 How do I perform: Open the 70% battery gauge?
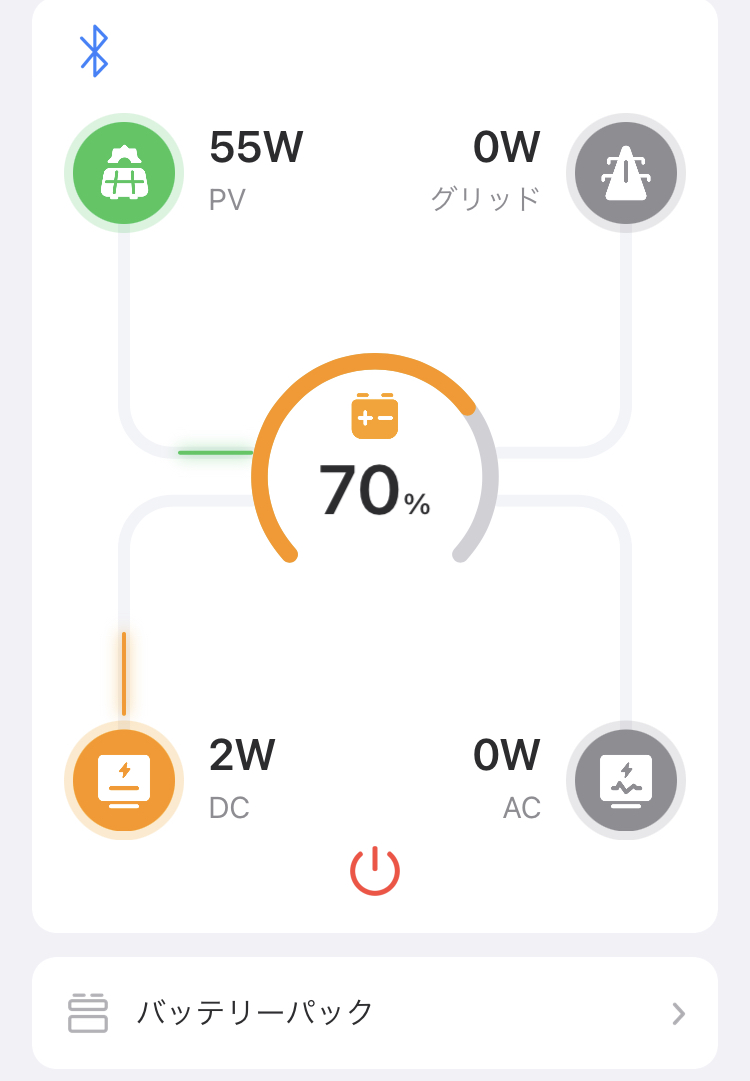coord(375,458)
